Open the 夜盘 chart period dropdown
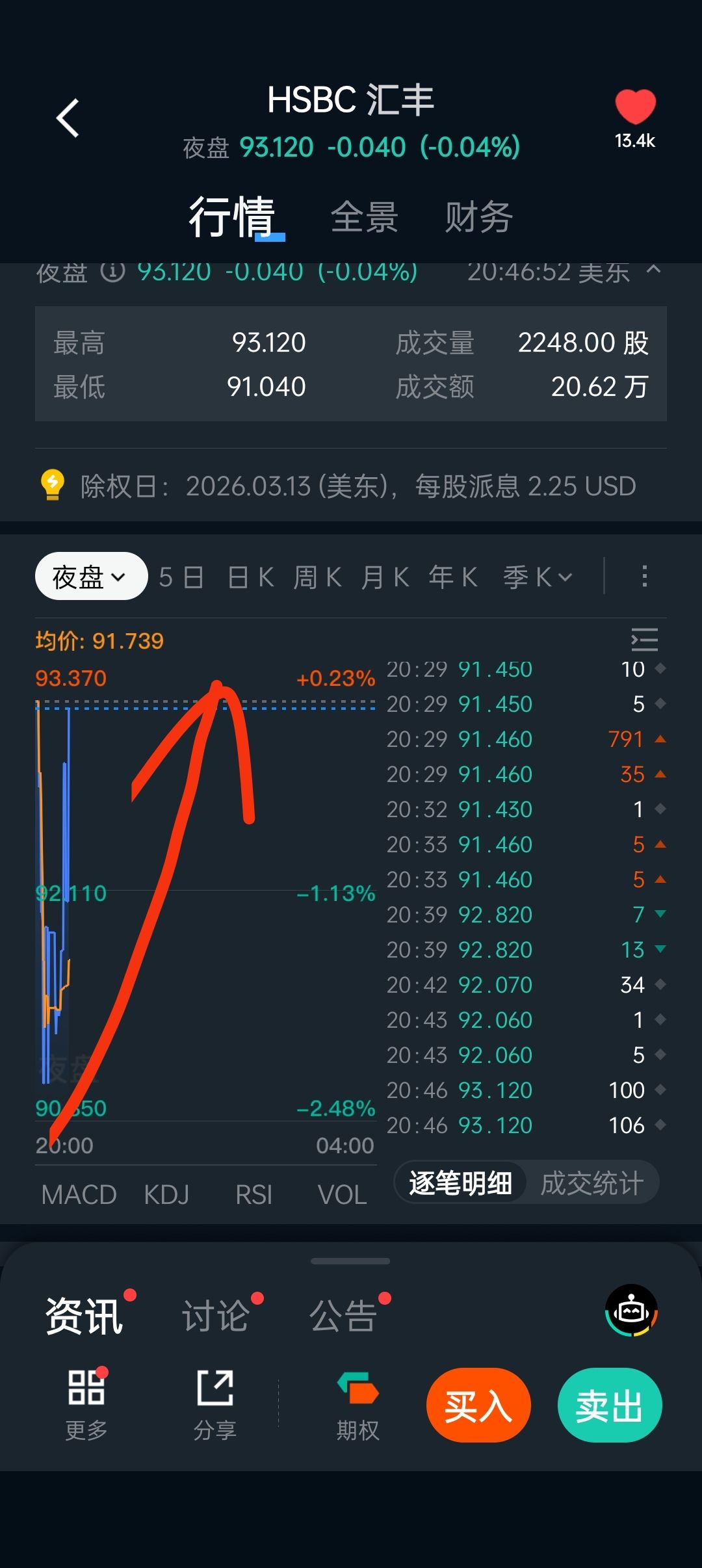This screenshot has height=1568, width=702. click(91, 577)
